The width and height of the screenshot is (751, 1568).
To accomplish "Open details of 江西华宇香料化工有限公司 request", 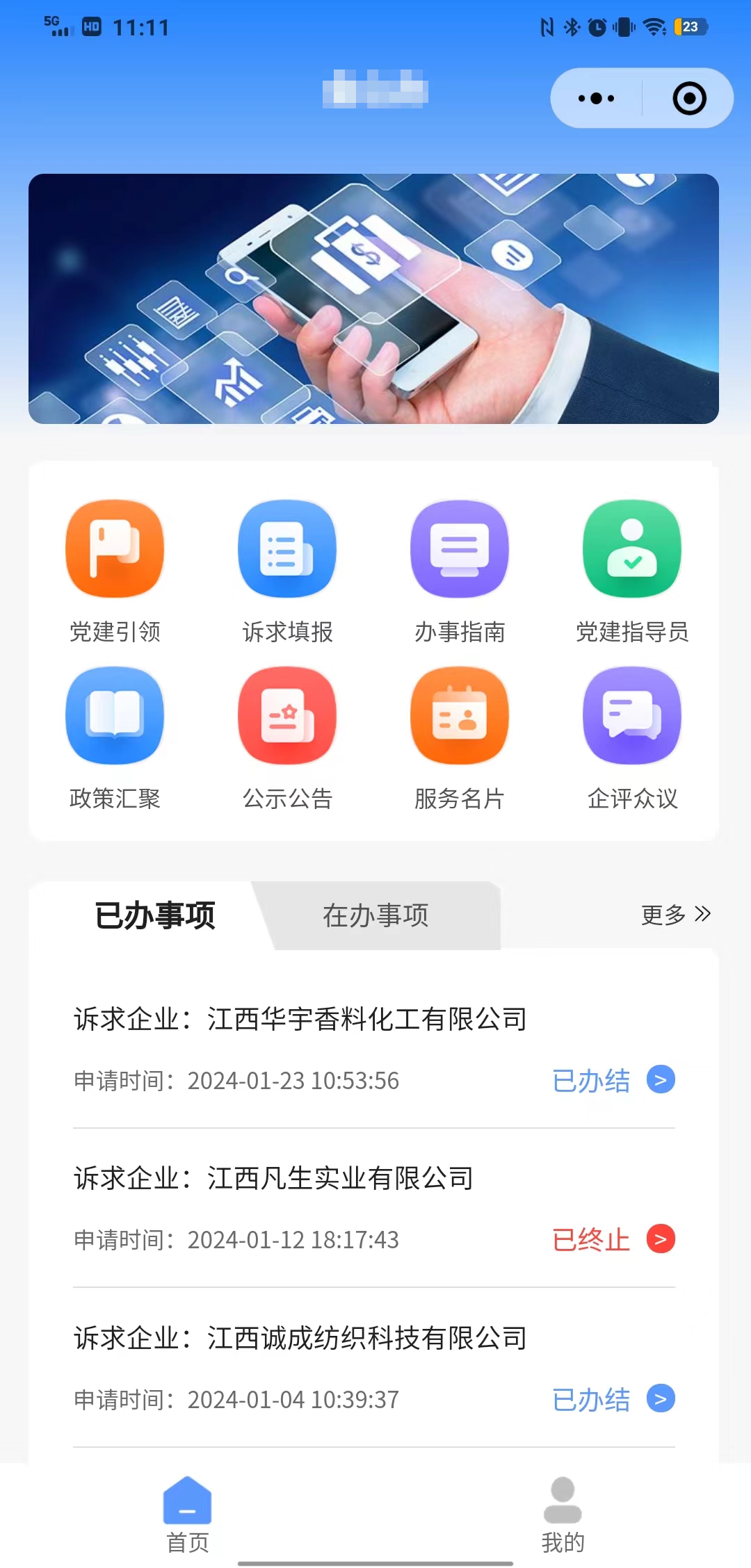I will (299, 1020).
